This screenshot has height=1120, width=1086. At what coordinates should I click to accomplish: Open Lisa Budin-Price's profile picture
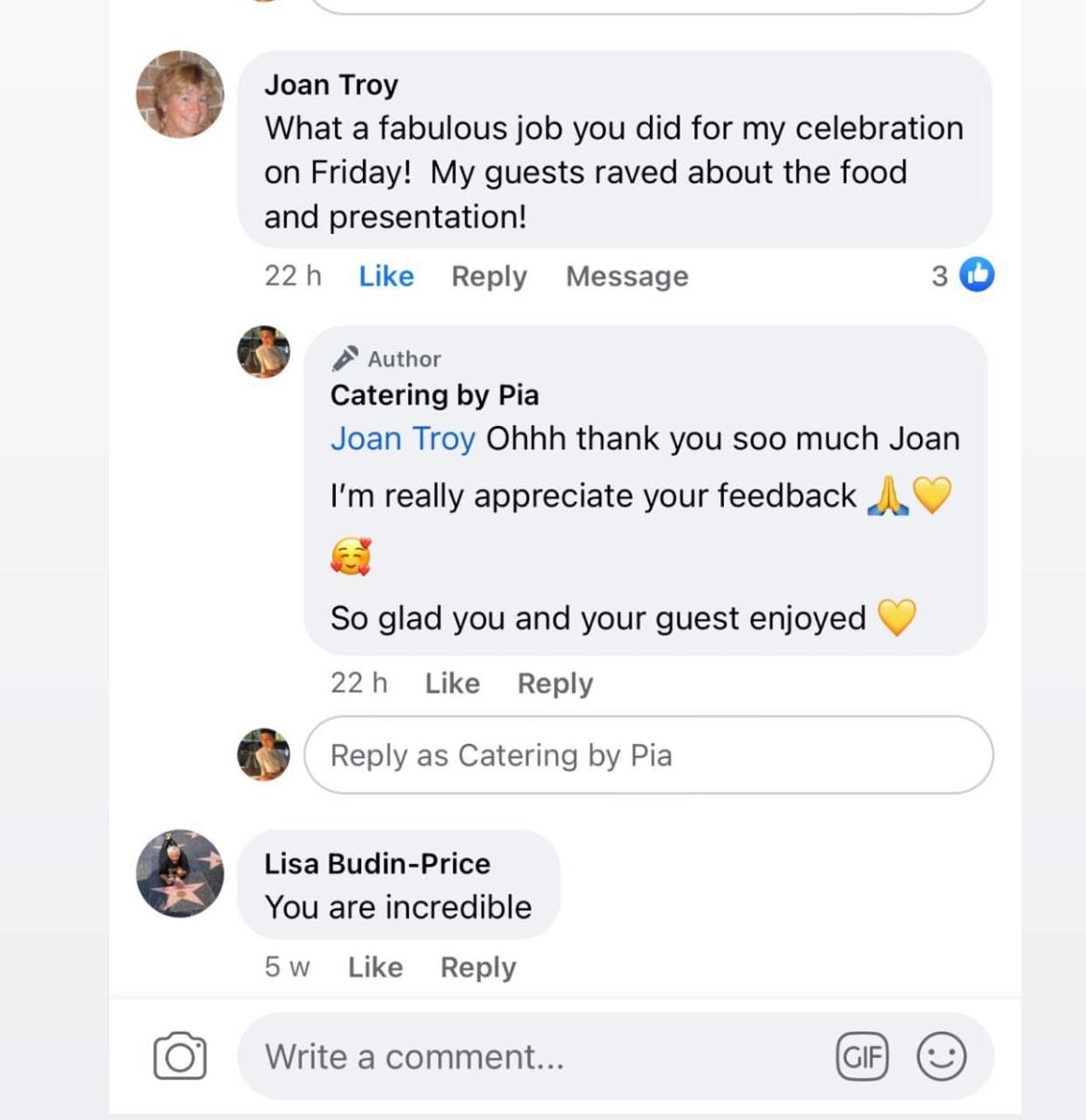[x=180, y=873]
